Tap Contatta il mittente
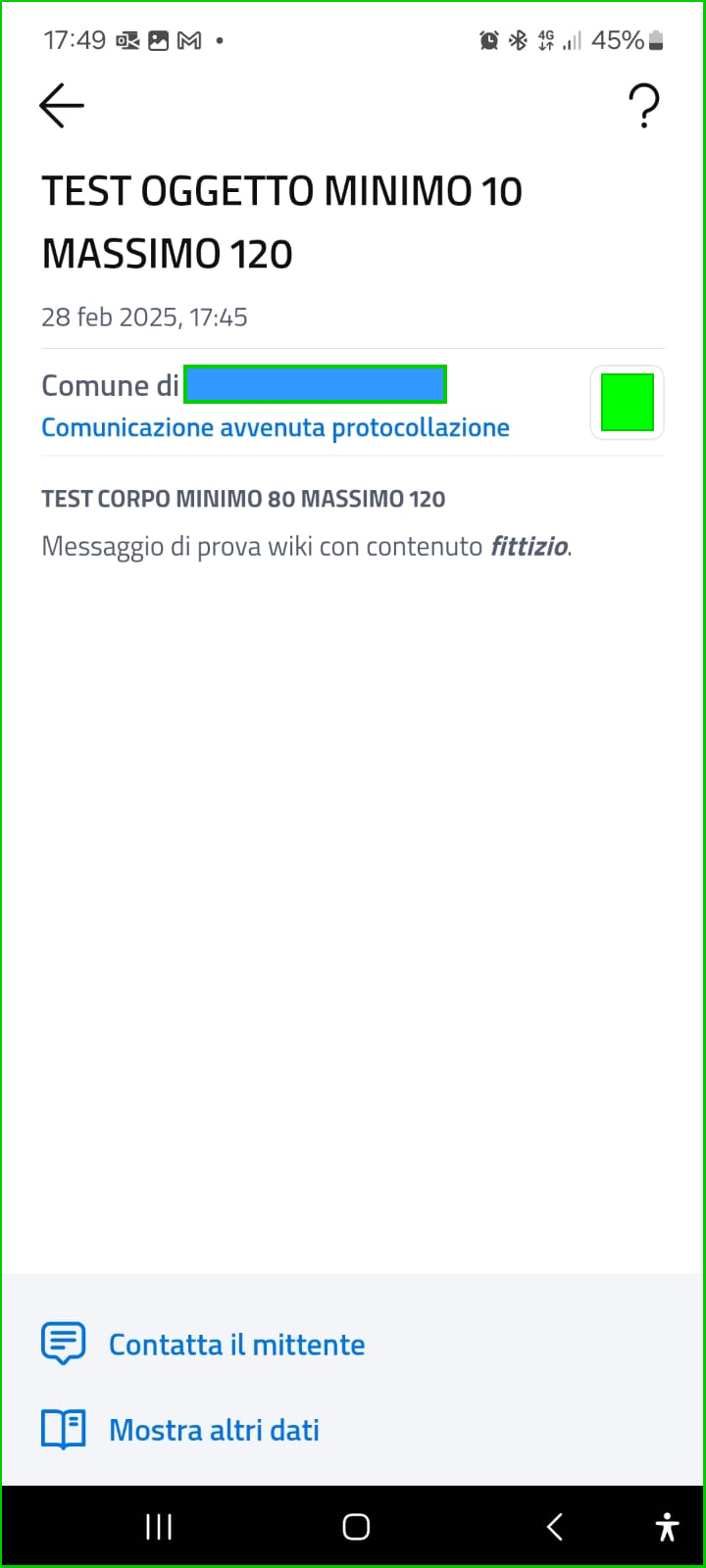Image resolution: width=706 pixels, height=1568 pixels. [x=235, y=1345]
